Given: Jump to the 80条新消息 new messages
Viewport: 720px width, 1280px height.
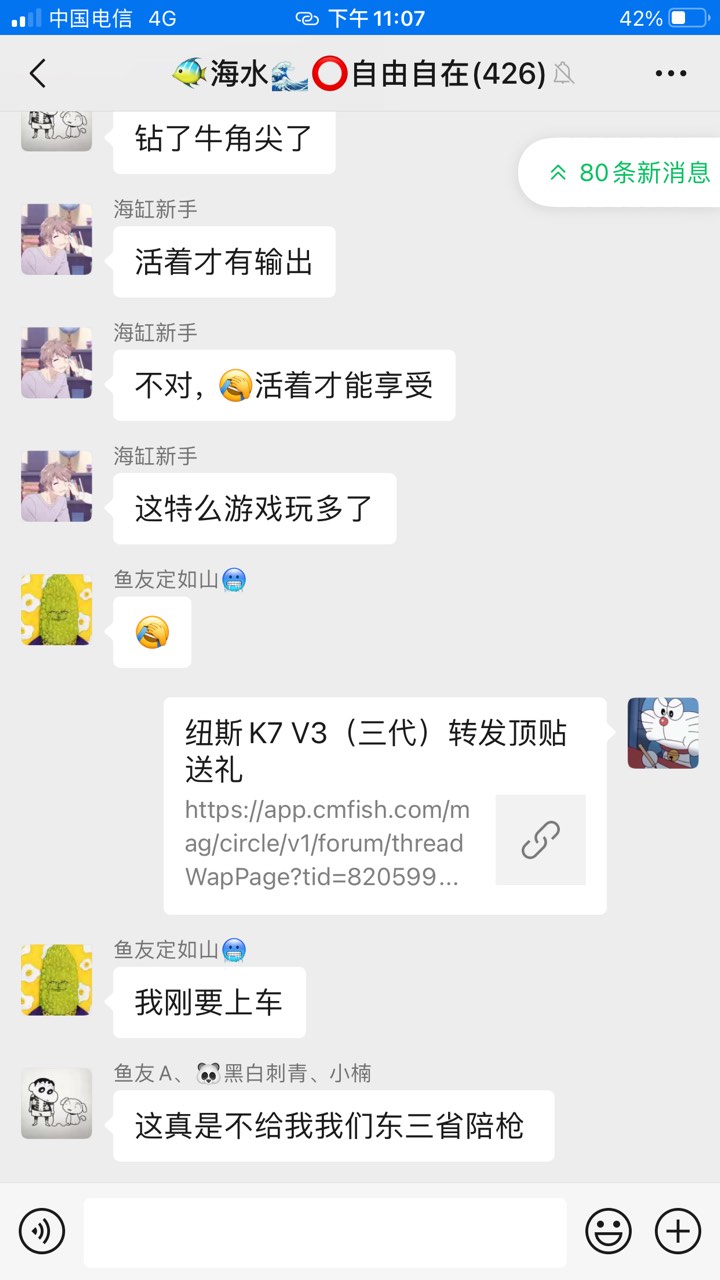Looking at the screenshot, I should 630,172.
